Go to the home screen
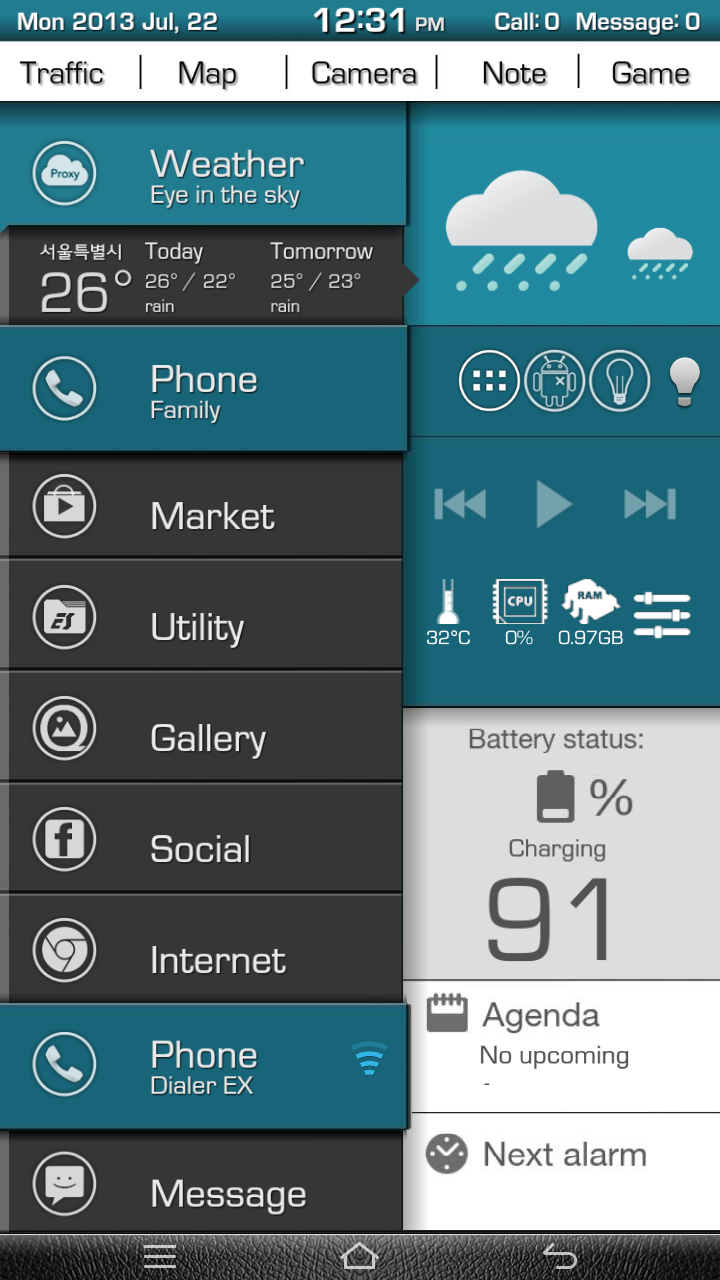 [359, 1256]
